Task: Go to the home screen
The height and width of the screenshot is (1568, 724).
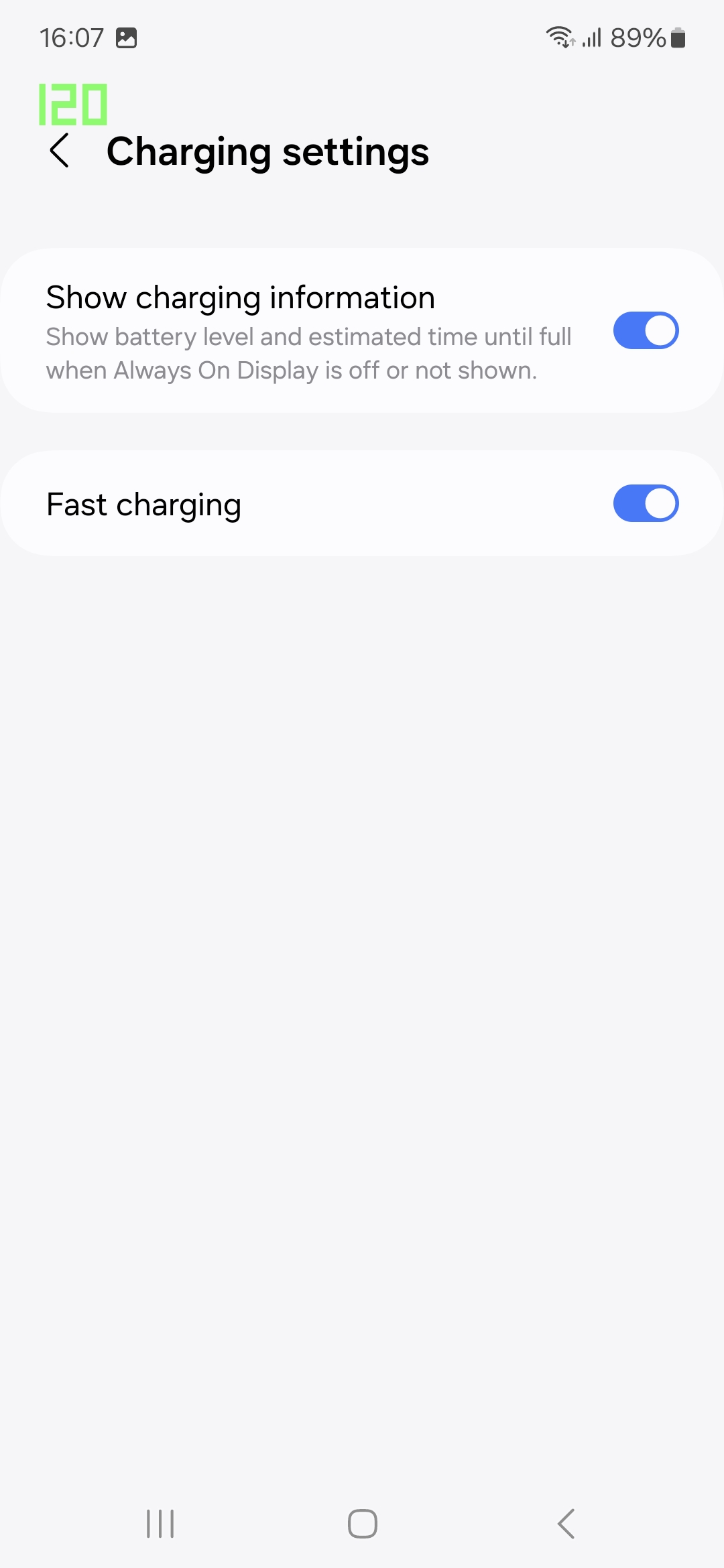Action: pos(362,1524)
